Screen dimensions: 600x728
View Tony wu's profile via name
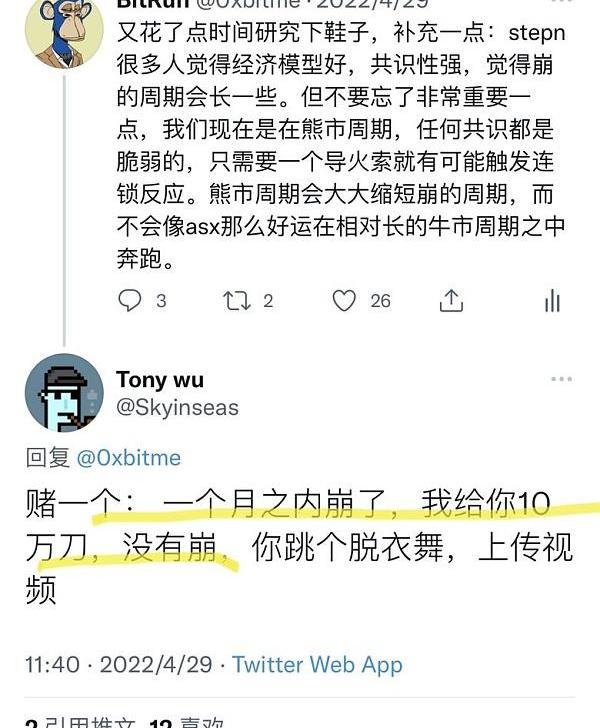coord(160,379)
